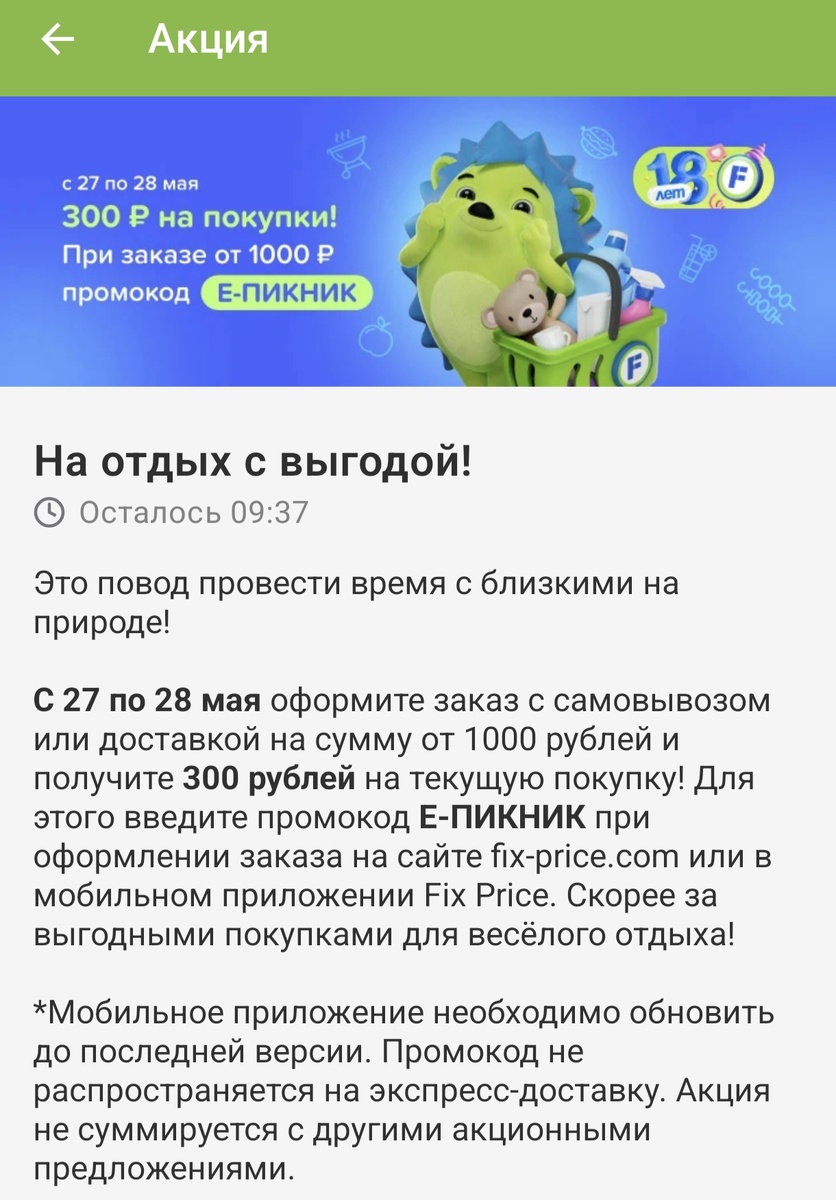
Task: Select the 'При заказе от 1000 ₽' banner line
Action: (x=197, y=256)
